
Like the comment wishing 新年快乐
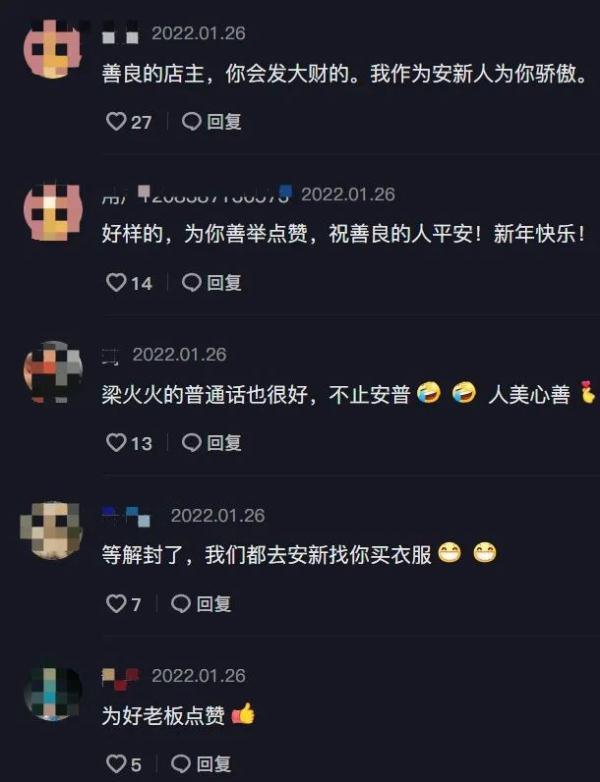[116, 283]
